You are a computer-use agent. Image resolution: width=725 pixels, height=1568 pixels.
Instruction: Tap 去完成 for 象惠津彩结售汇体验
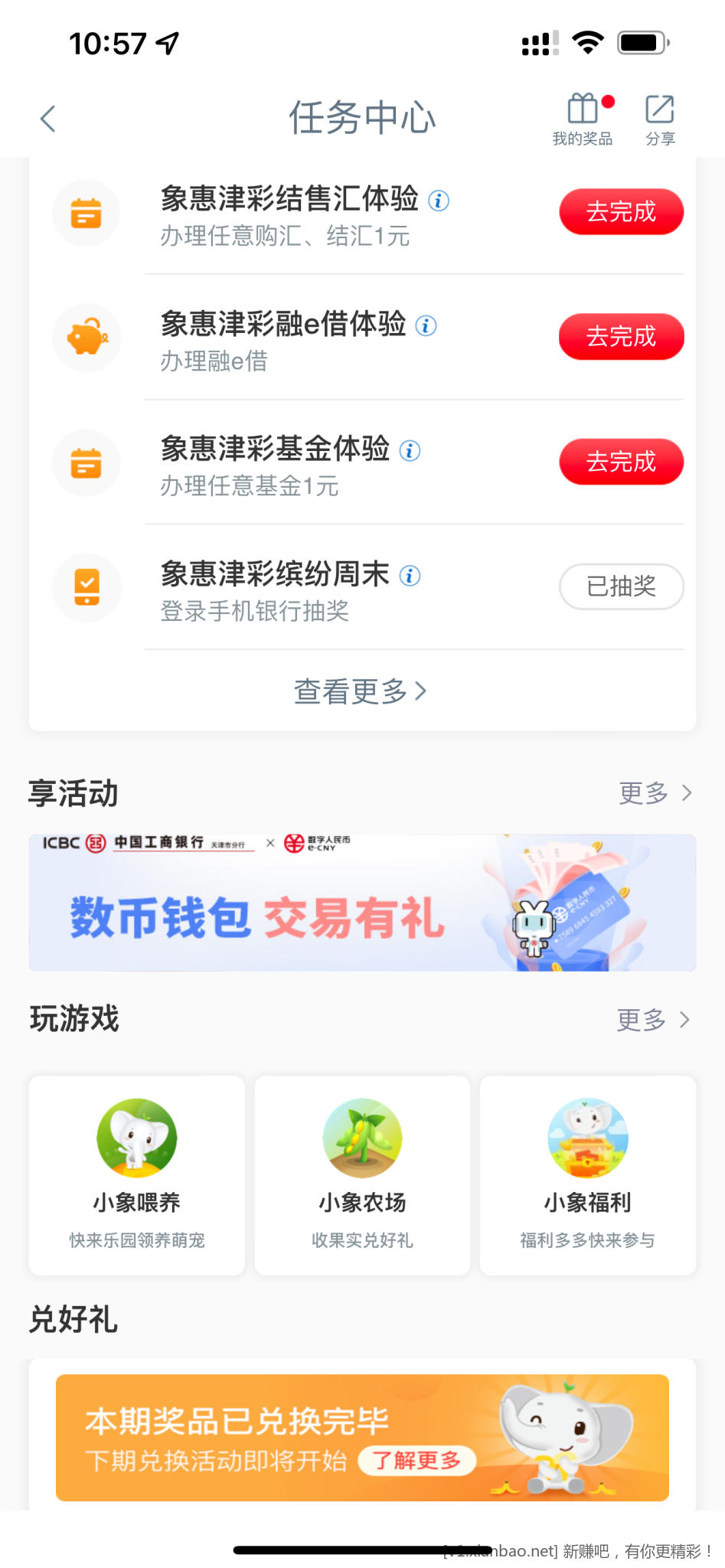pos(621,212)
